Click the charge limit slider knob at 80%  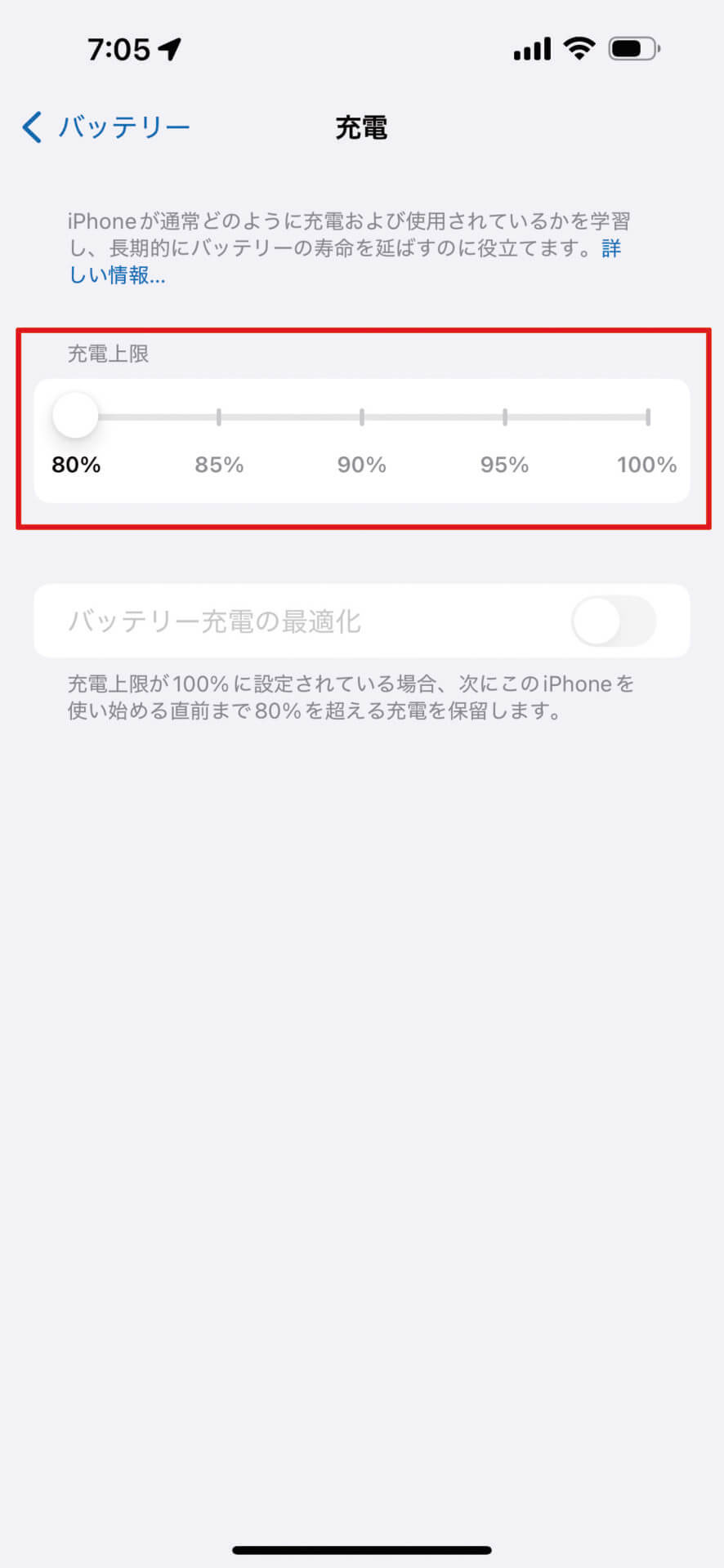click(74, 415)
